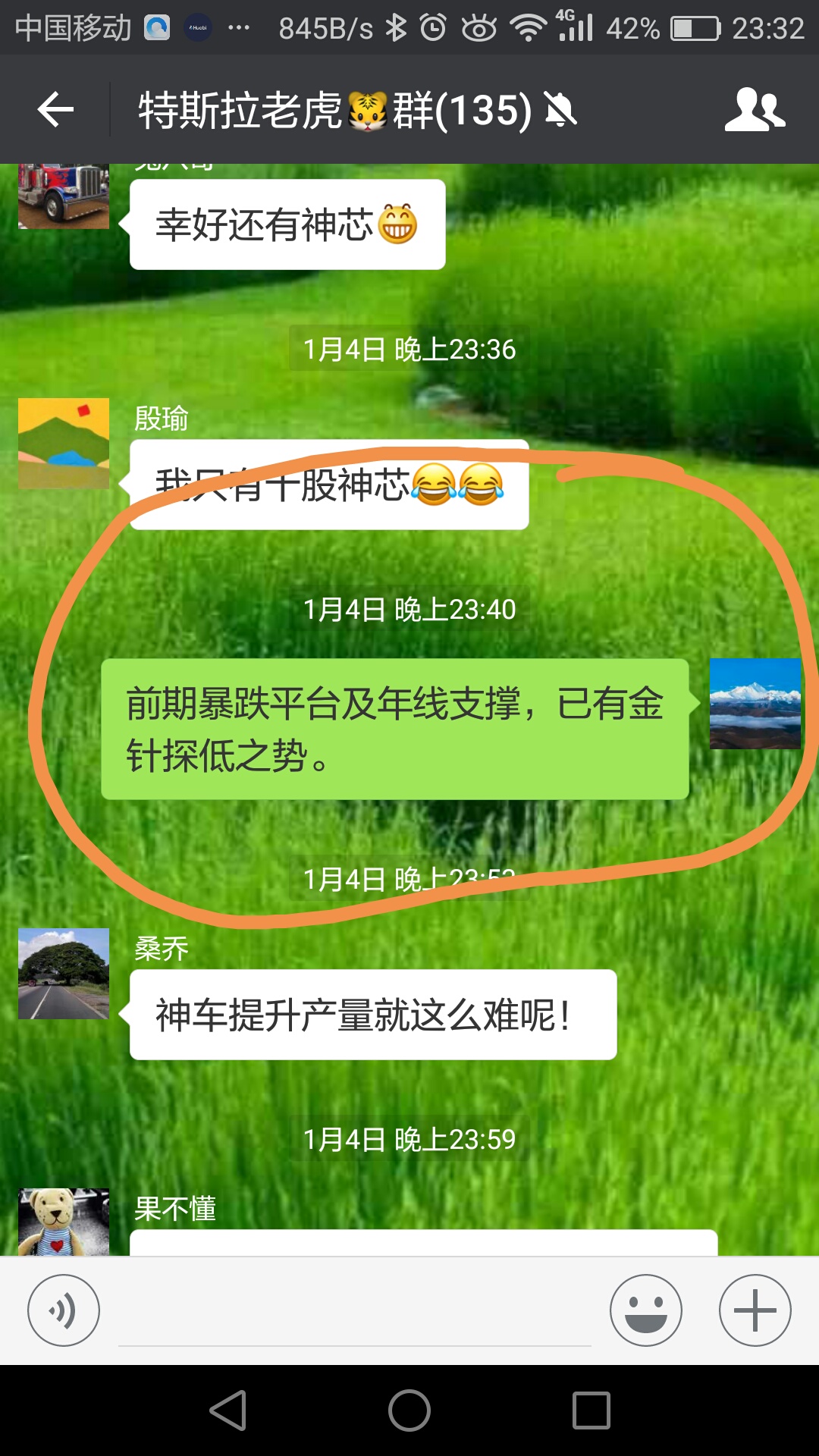Open the emoji picker
819x1456 pixels.
pyautogui.click(x=645, y=1310)
